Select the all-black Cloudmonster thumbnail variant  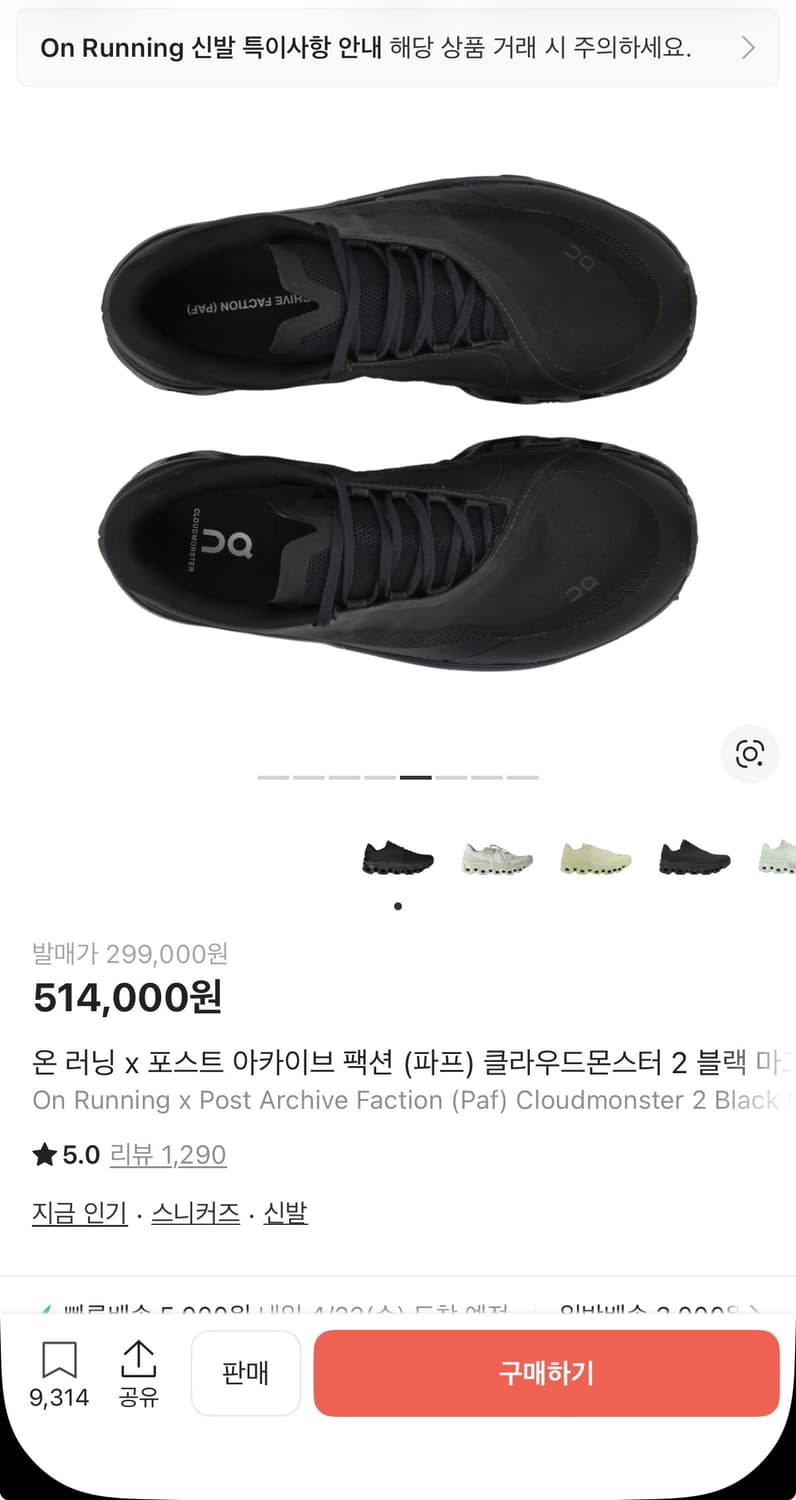397,858
